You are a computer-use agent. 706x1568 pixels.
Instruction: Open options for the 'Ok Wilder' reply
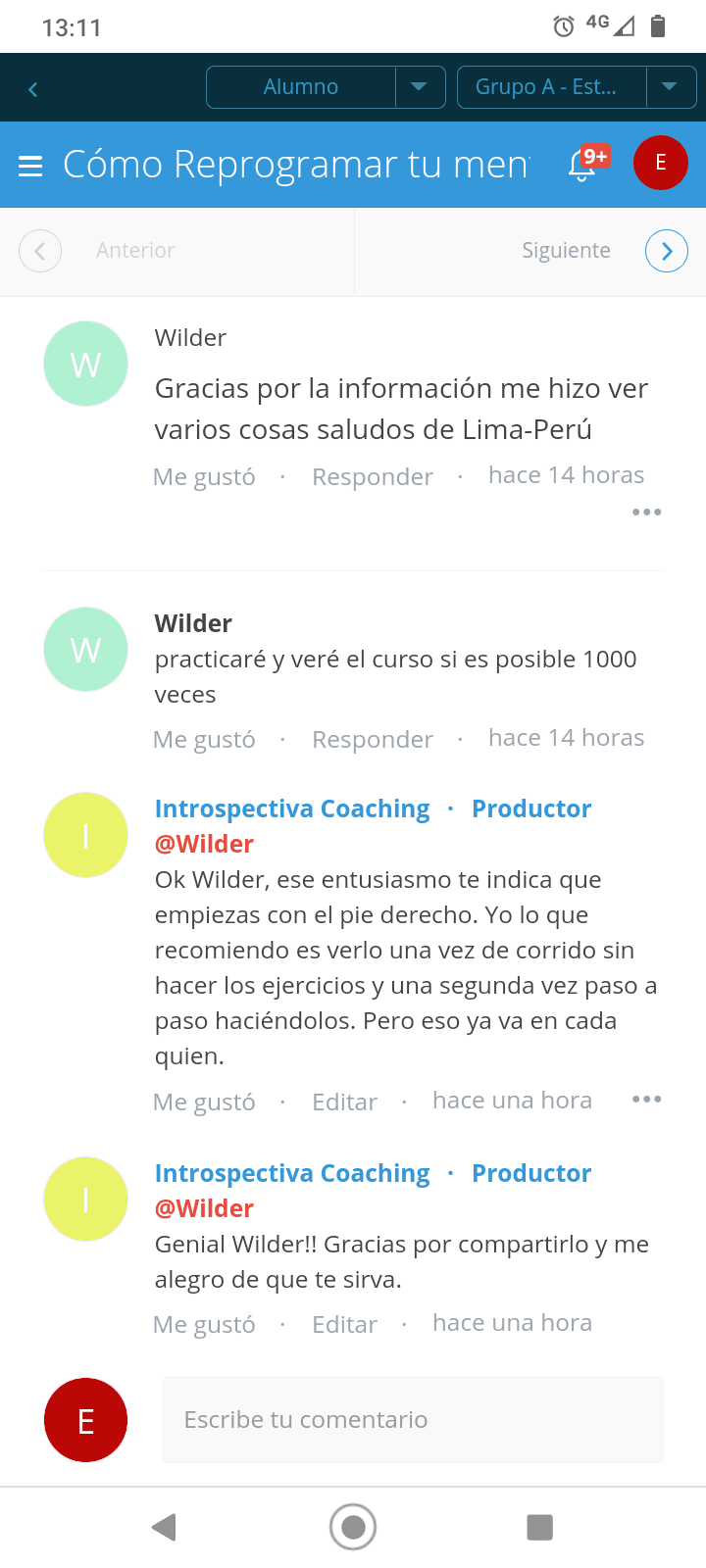(646, 1100)
